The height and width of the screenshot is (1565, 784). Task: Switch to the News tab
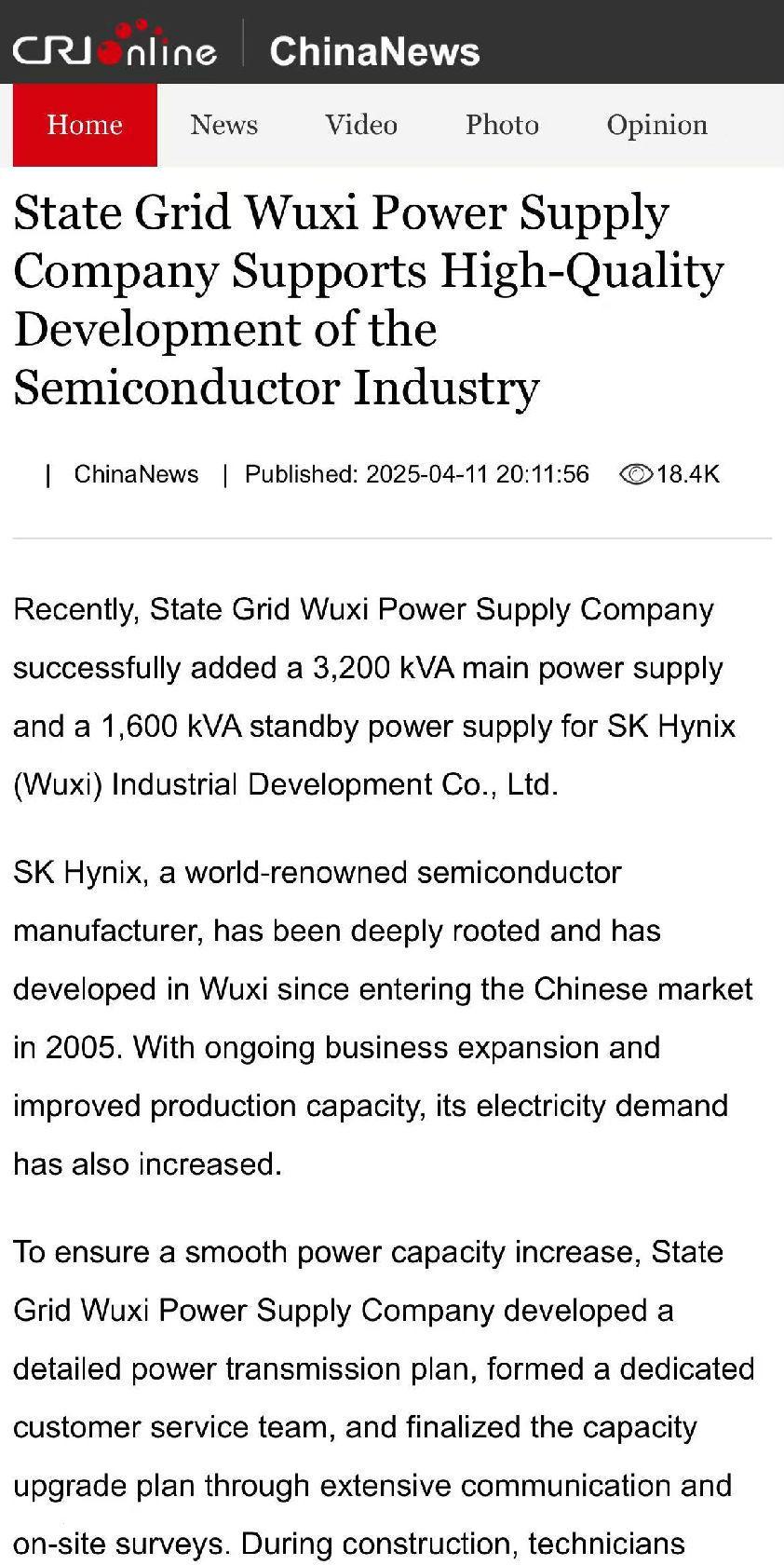click(223, 125)
